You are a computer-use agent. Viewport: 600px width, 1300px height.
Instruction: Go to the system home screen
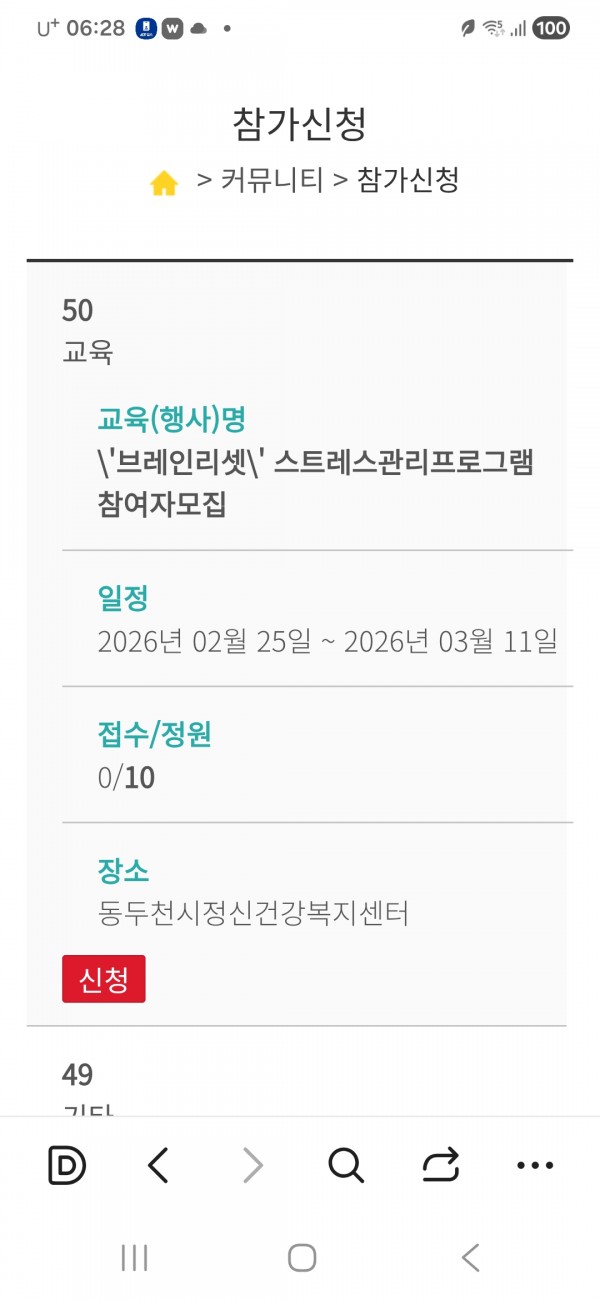pos(301,1258)
